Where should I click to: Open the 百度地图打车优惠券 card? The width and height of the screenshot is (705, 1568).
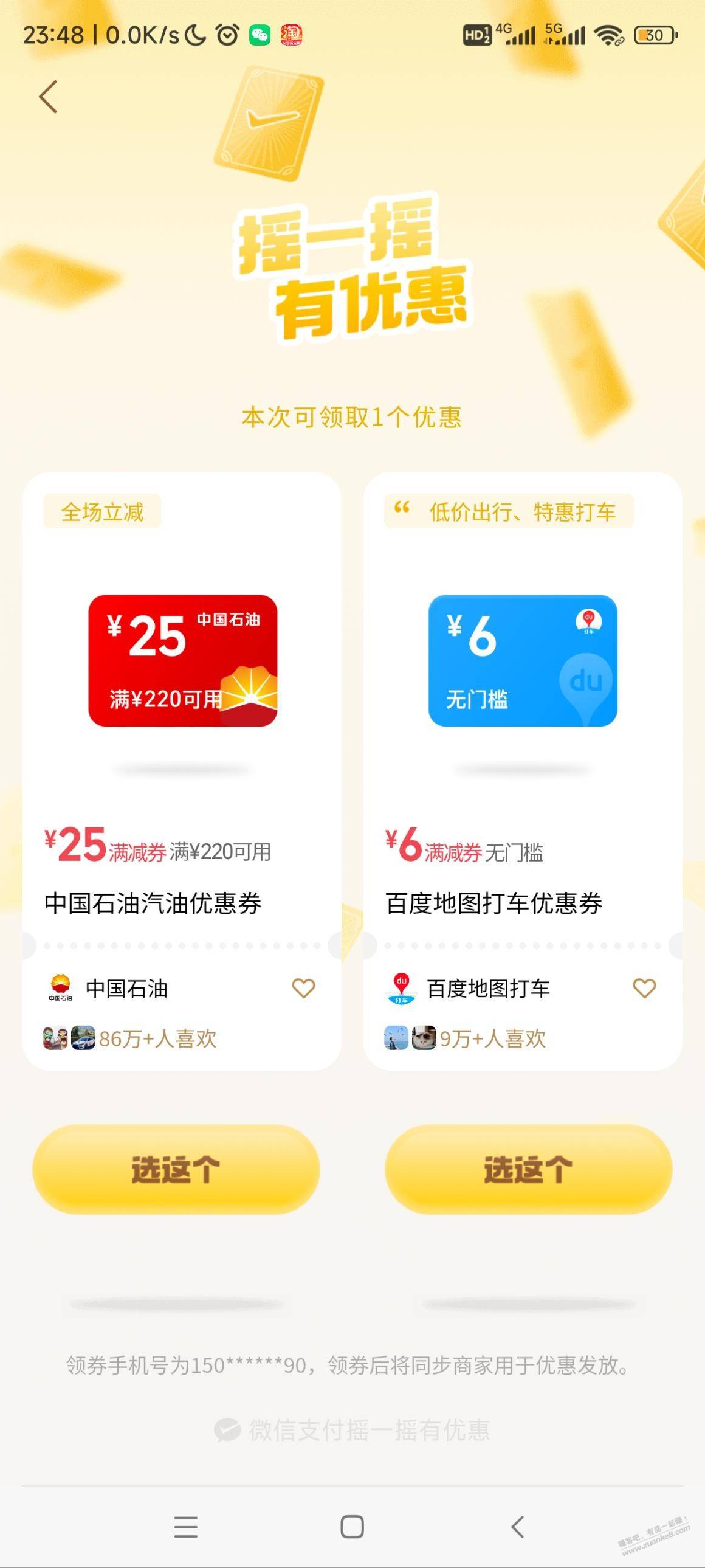coord(523,730)
